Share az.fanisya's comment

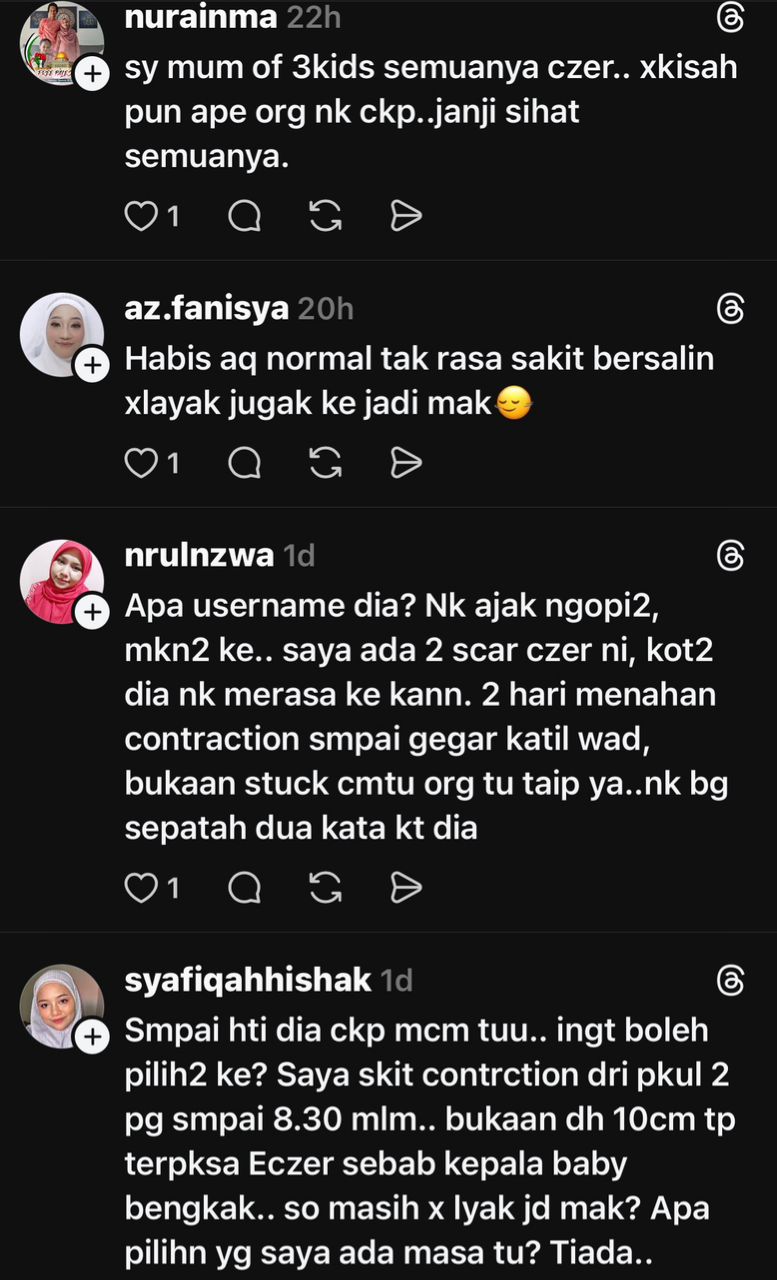click(x=405, y=462)
